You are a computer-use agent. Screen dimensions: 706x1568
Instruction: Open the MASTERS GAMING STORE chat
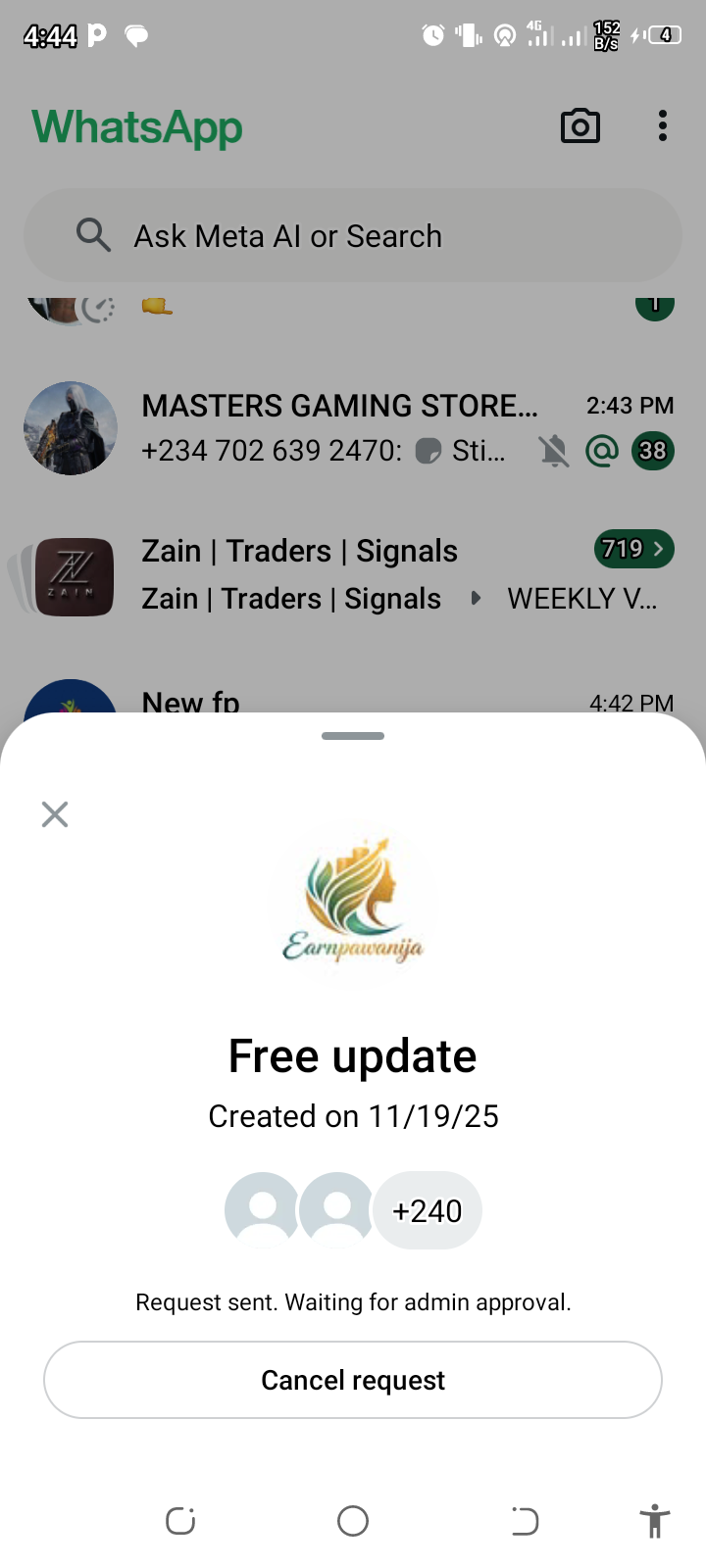point(339,428)
